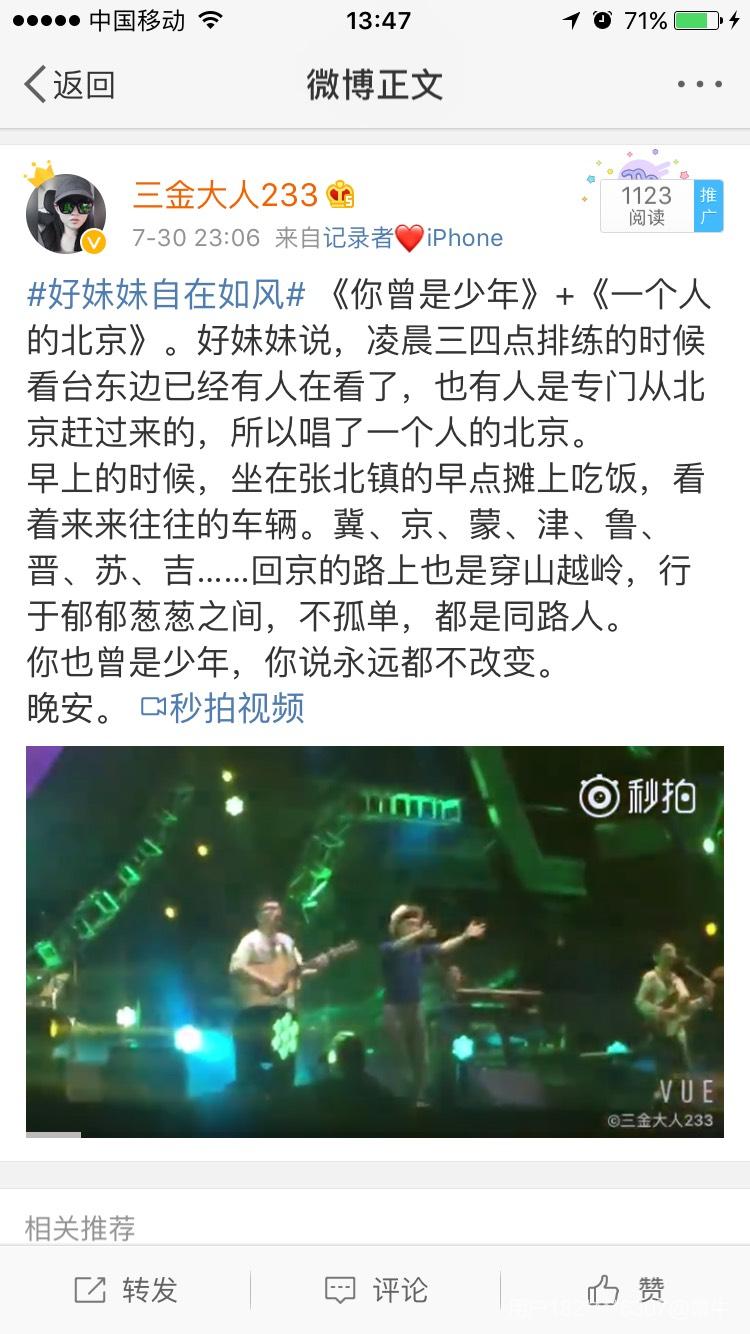Play the concert video thumbnail

[374, 941]
